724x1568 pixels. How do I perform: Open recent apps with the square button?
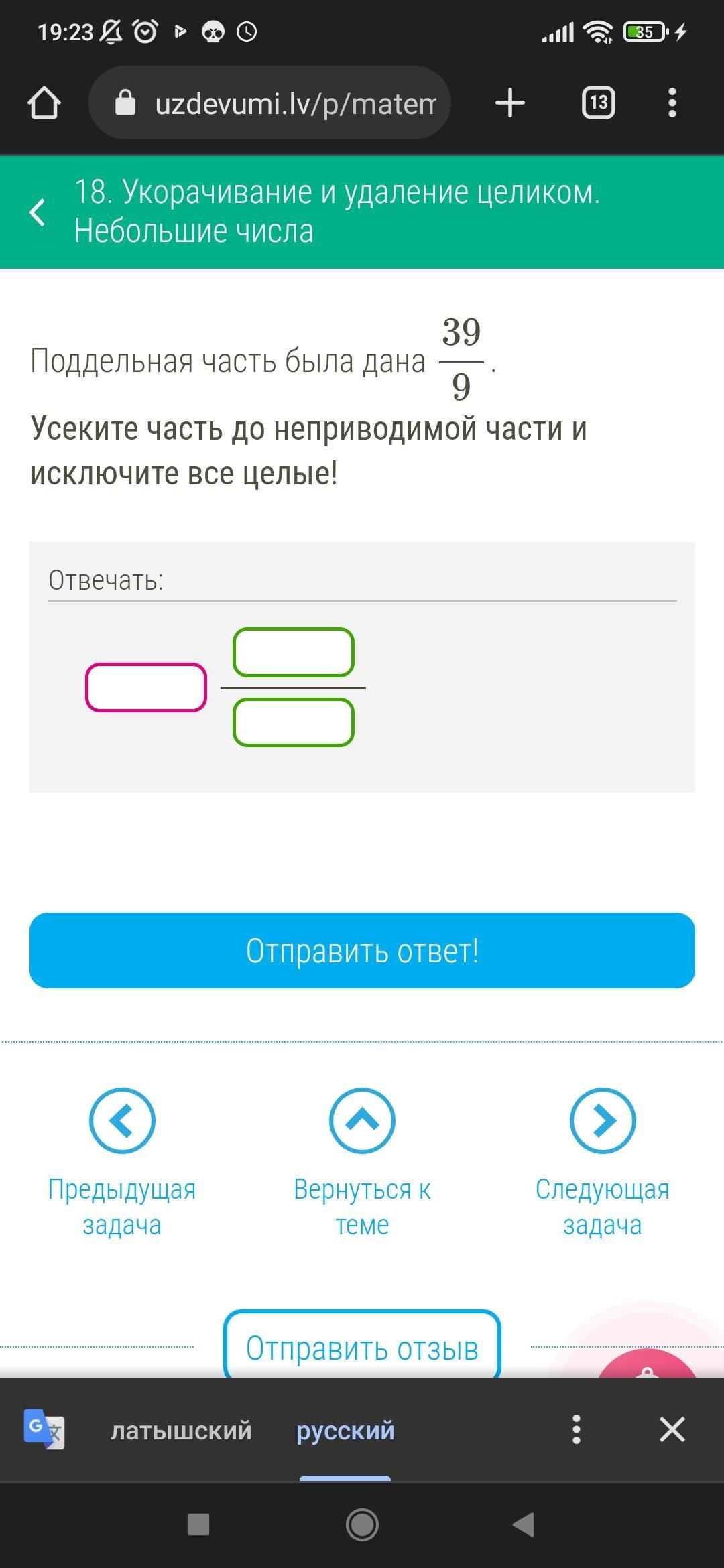(198, 1524)
